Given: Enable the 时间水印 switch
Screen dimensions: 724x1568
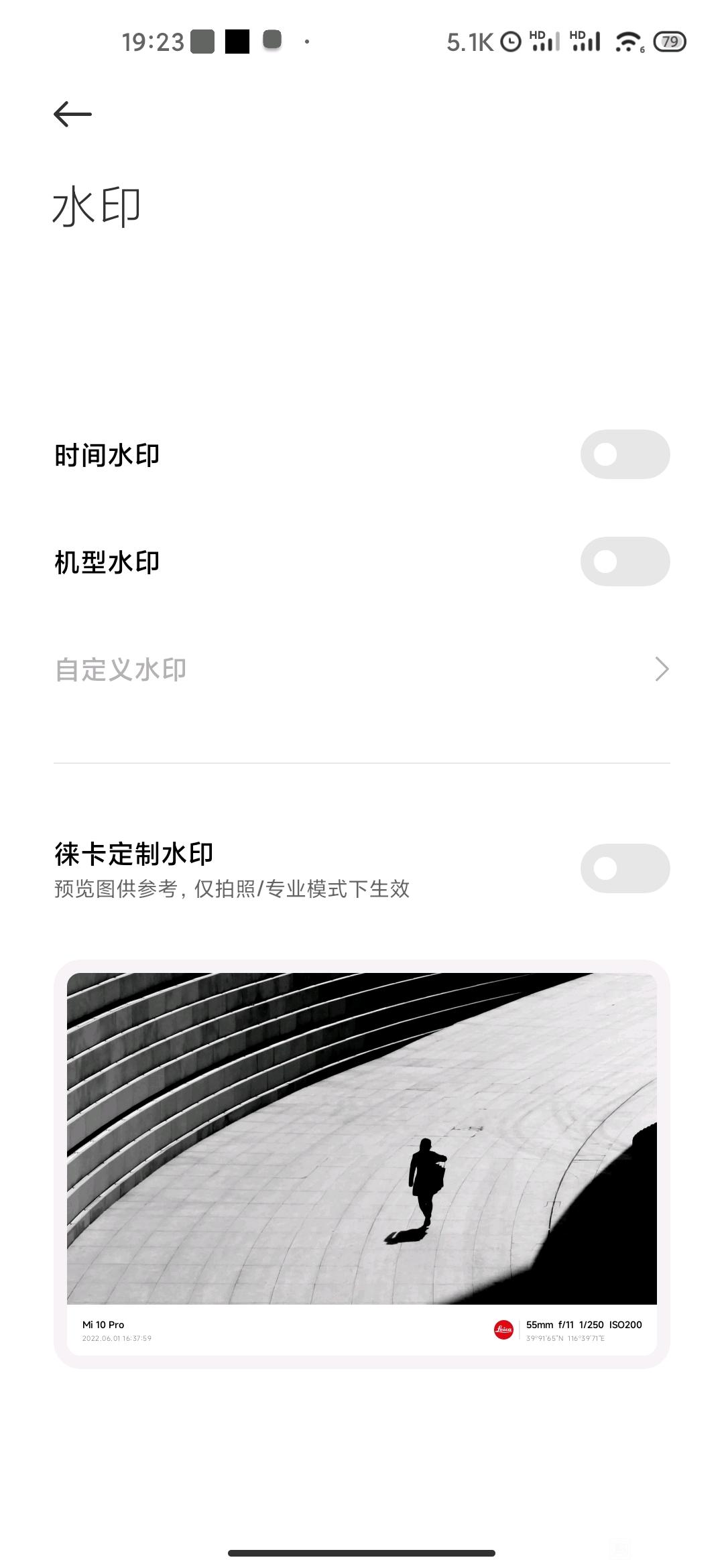Looking at the screenshot, I should [x=624, y=454].
